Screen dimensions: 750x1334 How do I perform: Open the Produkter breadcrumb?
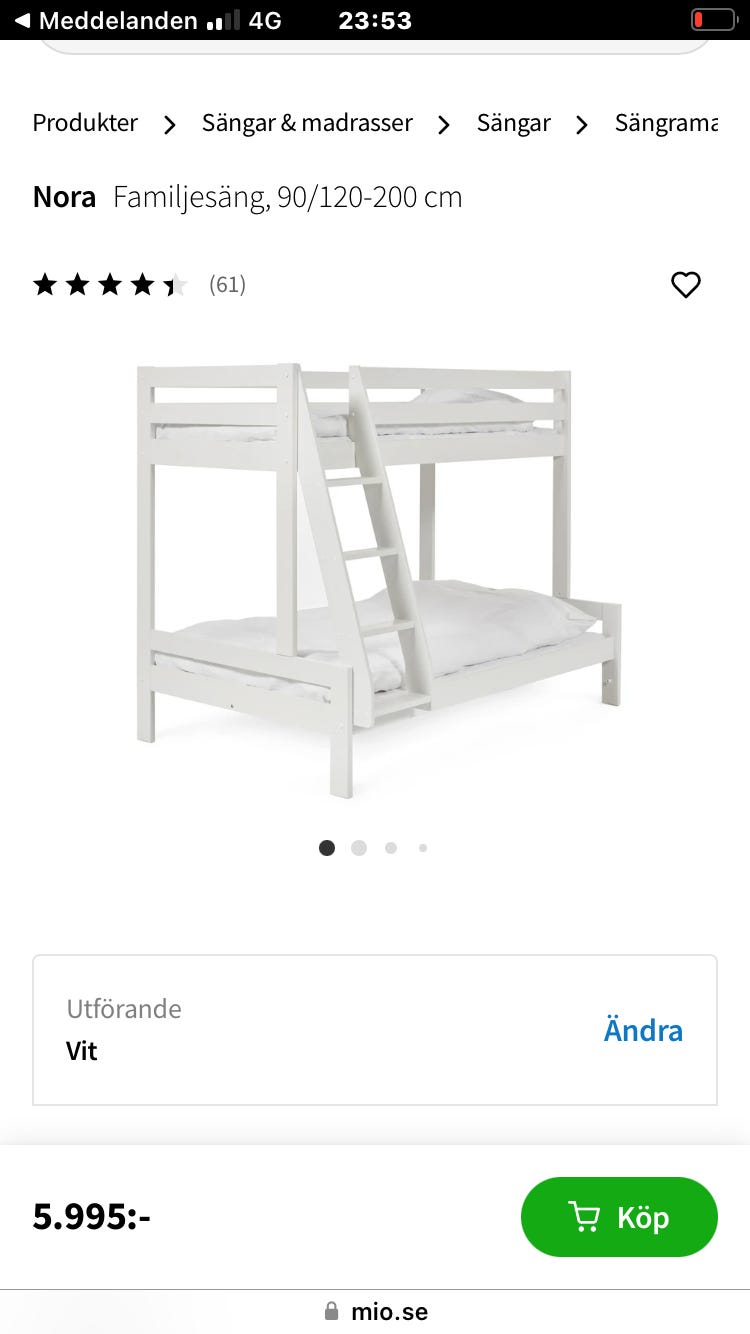[x=84, y=123]
